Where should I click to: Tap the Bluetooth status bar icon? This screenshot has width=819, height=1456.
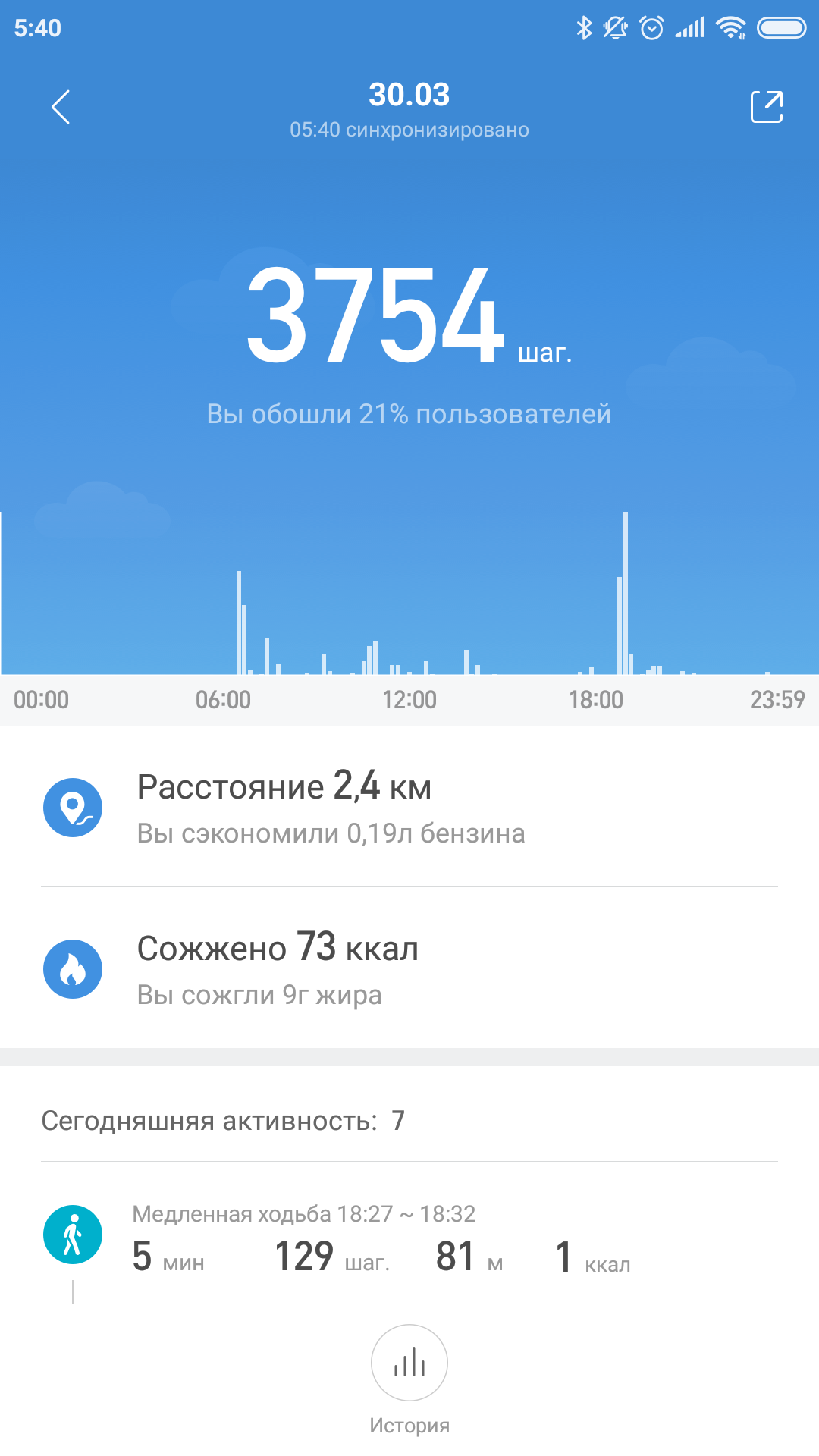[584, 27]
